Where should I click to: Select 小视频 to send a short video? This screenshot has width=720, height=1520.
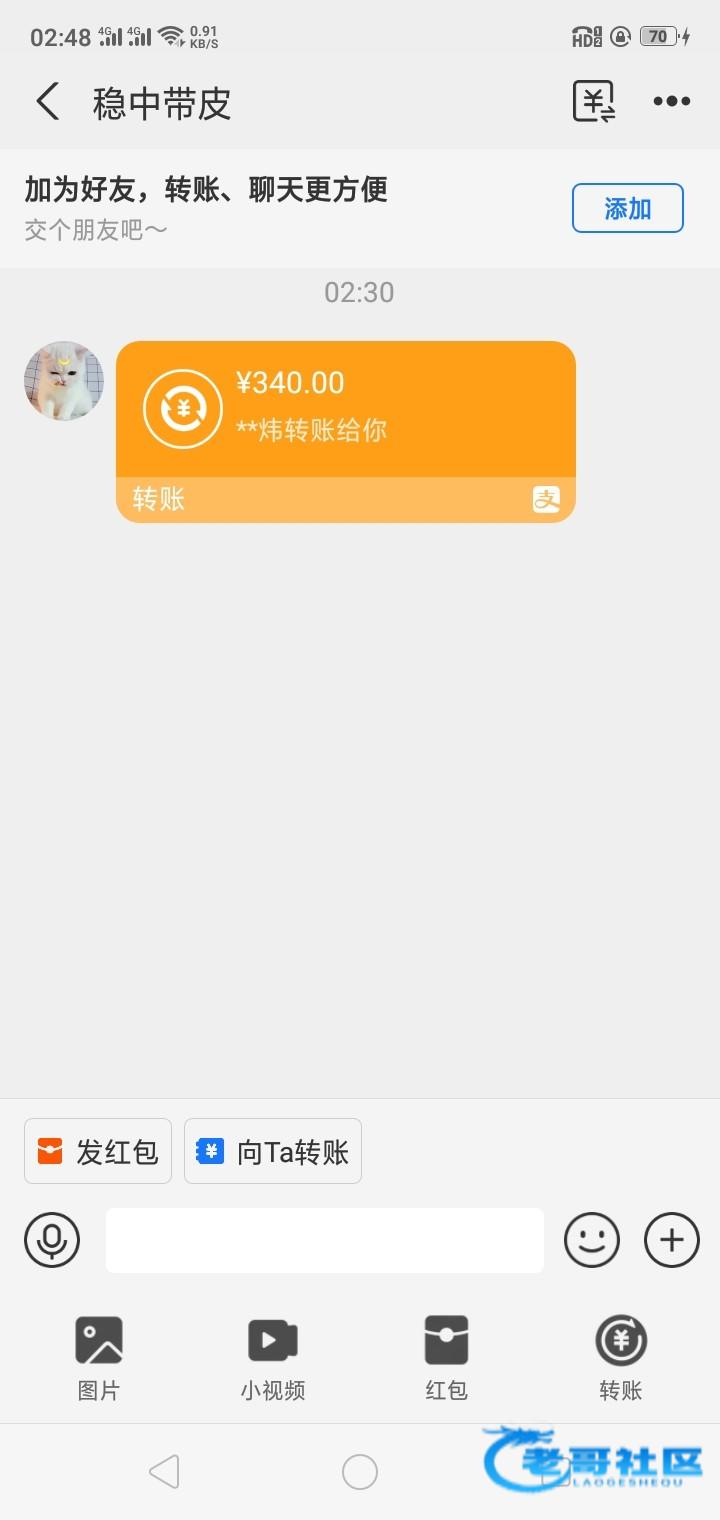pos(273,1358)
